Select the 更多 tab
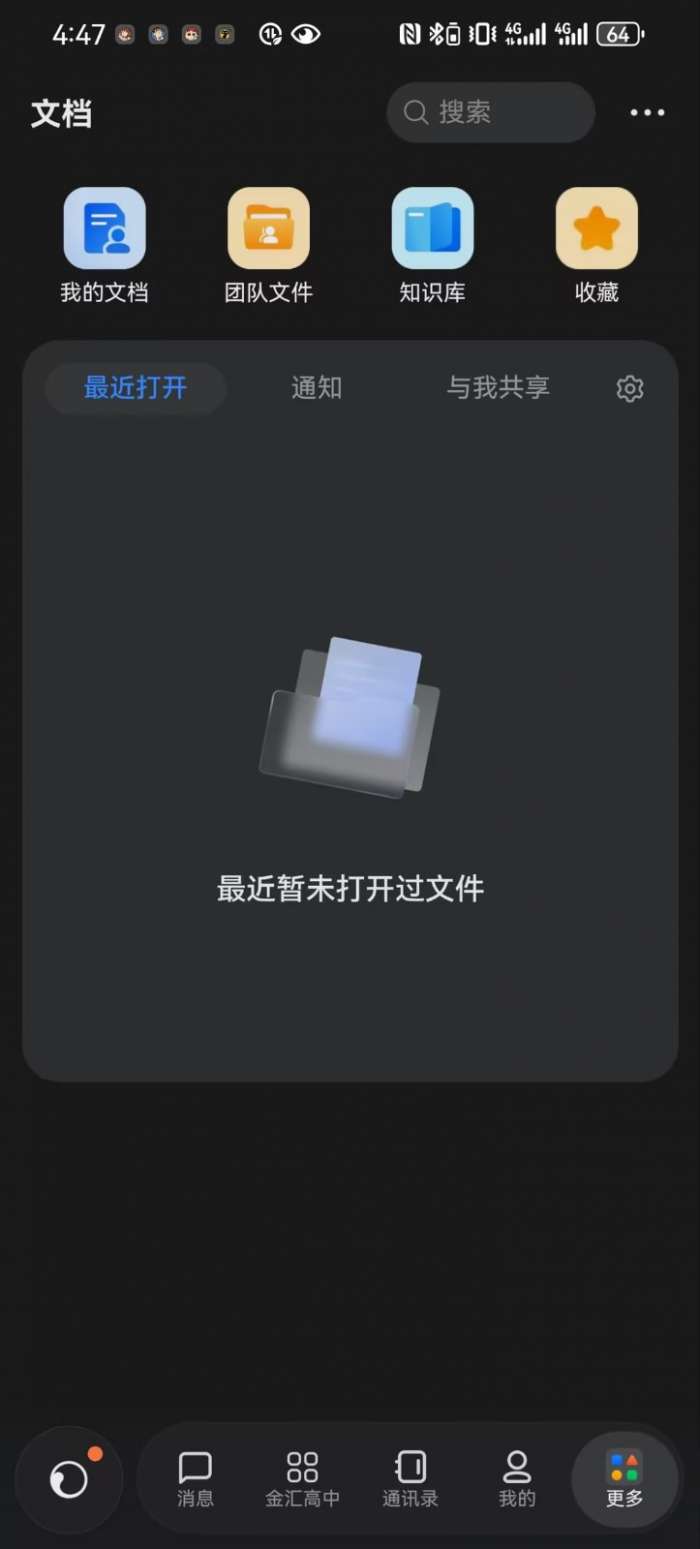 pyautogui.click(x=624, y=1479)
